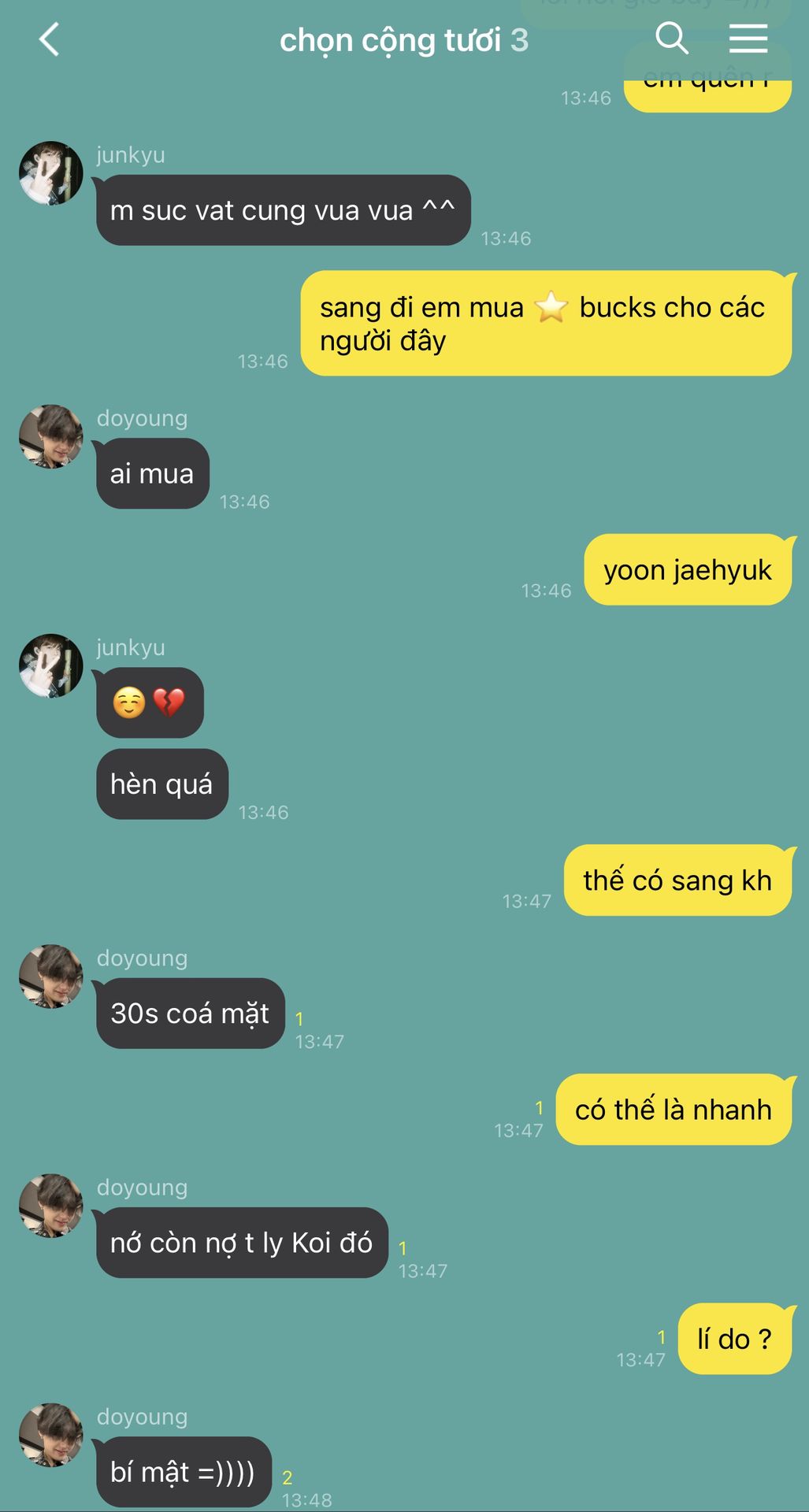Open junkyu's avatar beside 'm suc vat' message
Image resolution: width=809 pixels, height=1512 pixels.
(51, 173)
